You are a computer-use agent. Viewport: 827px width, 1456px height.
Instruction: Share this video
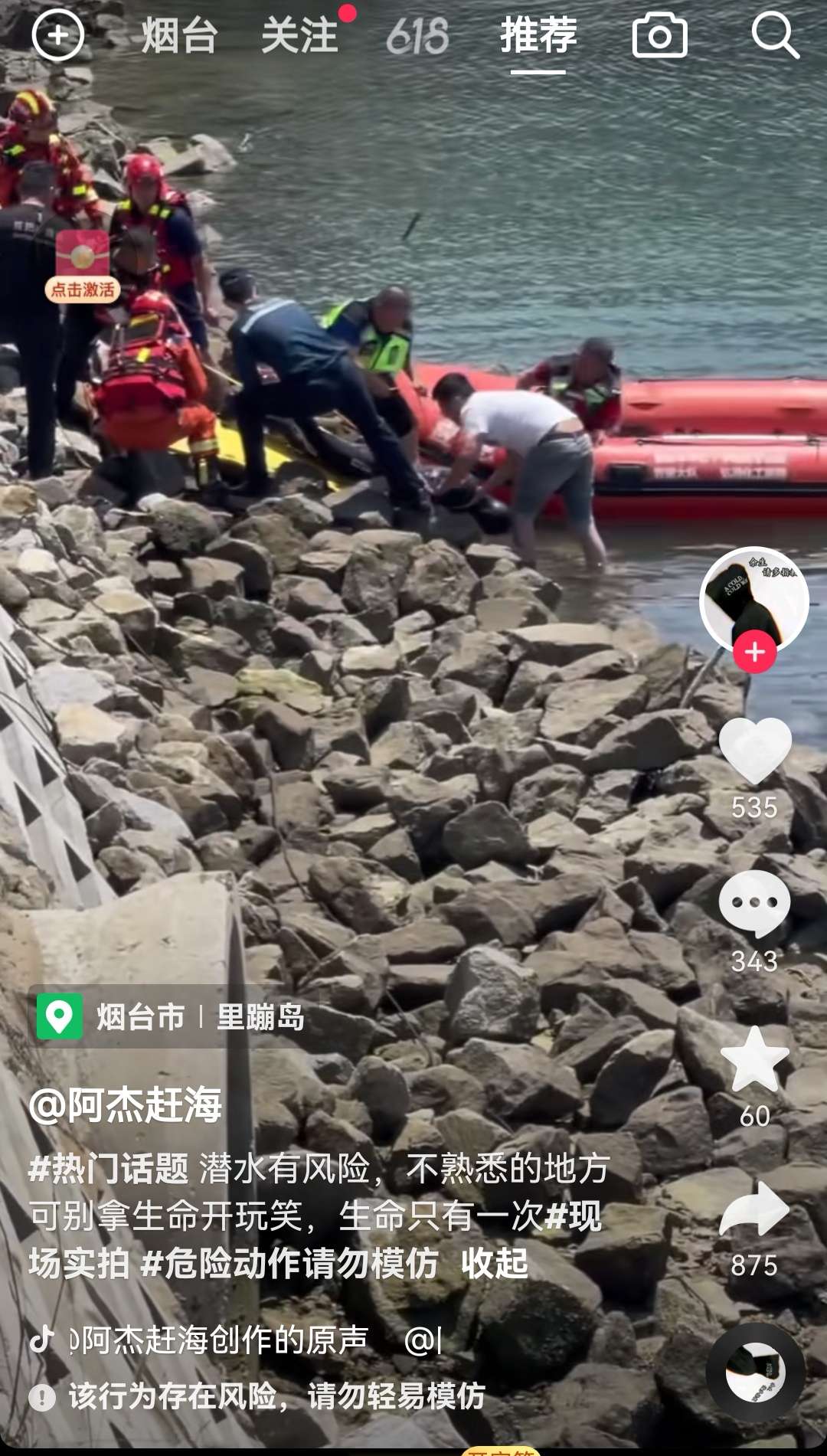click(x=755, y=1210)
